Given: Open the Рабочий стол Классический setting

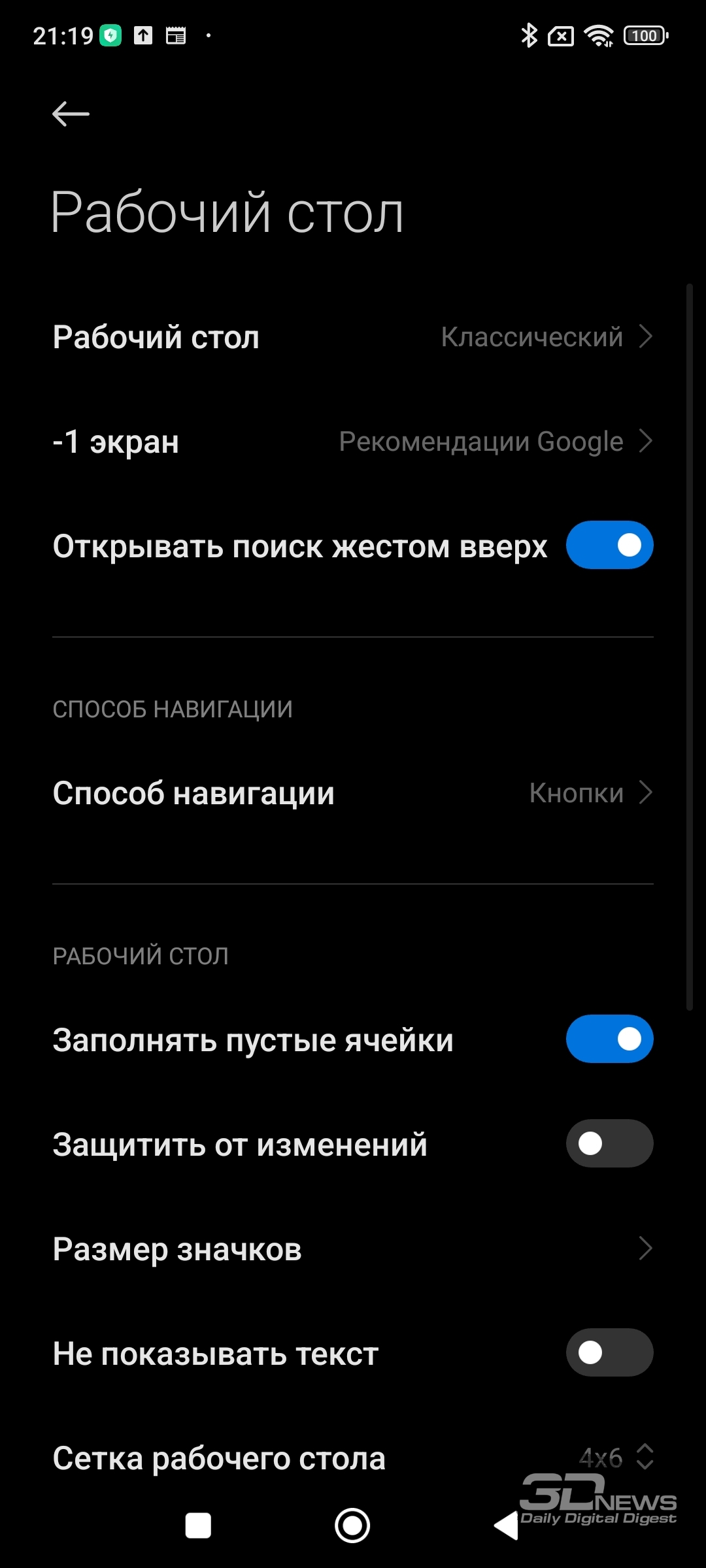Looking at the screenshot, I should click(353, 337).
